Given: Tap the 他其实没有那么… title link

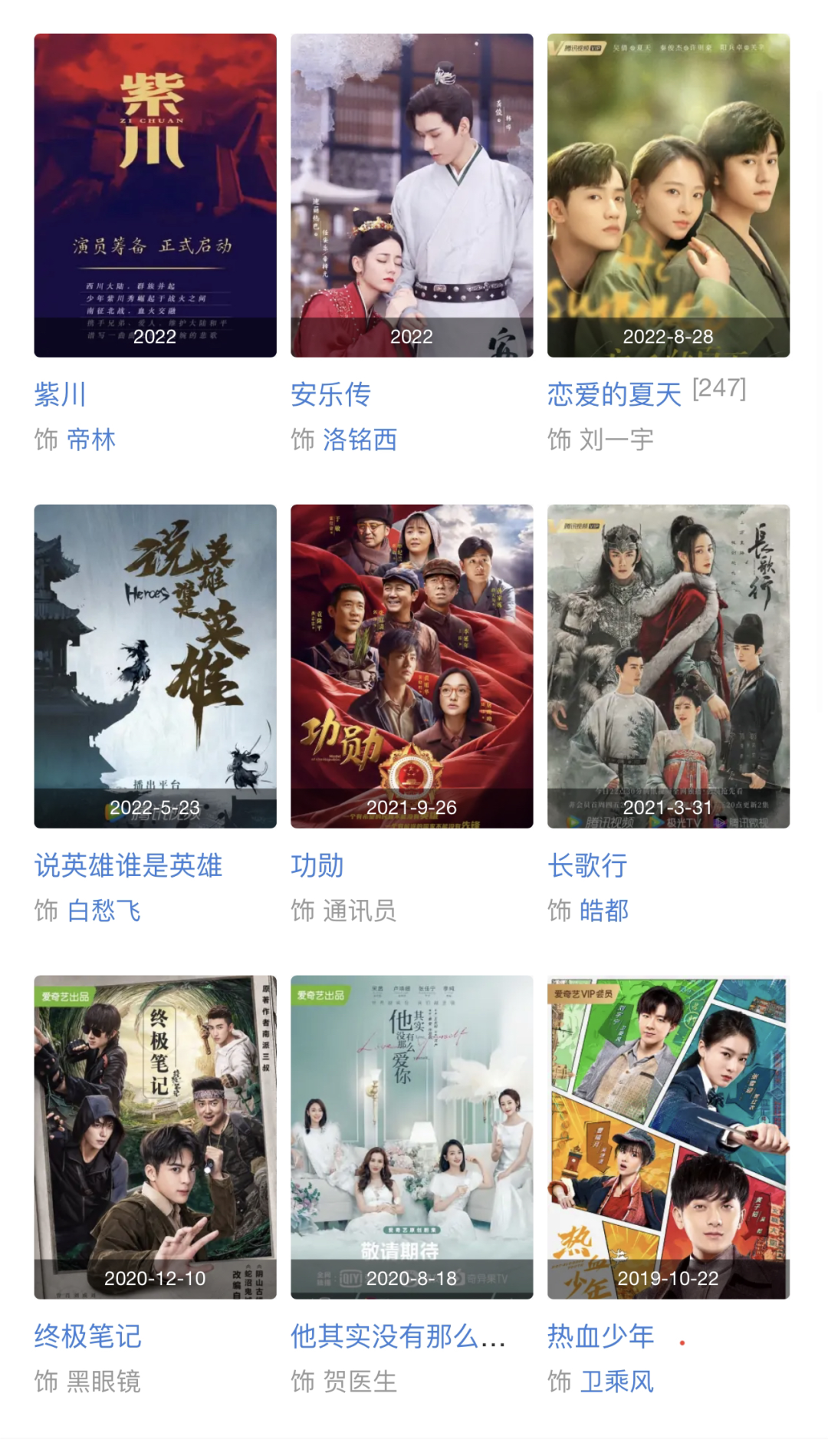Looking at the screenshot, I should pyautogui.click(x=398, y=1337).
